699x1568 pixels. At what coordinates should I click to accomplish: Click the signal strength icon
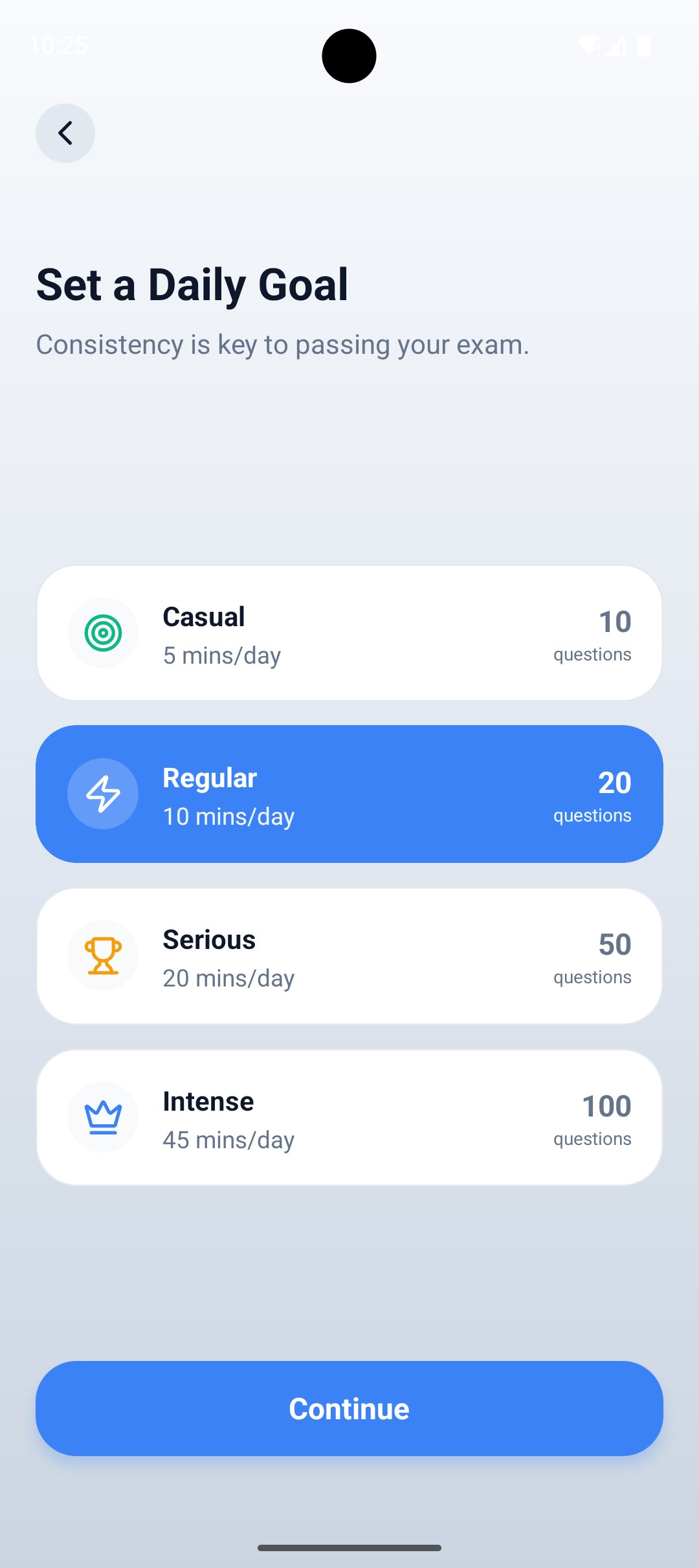coord(615,46)
